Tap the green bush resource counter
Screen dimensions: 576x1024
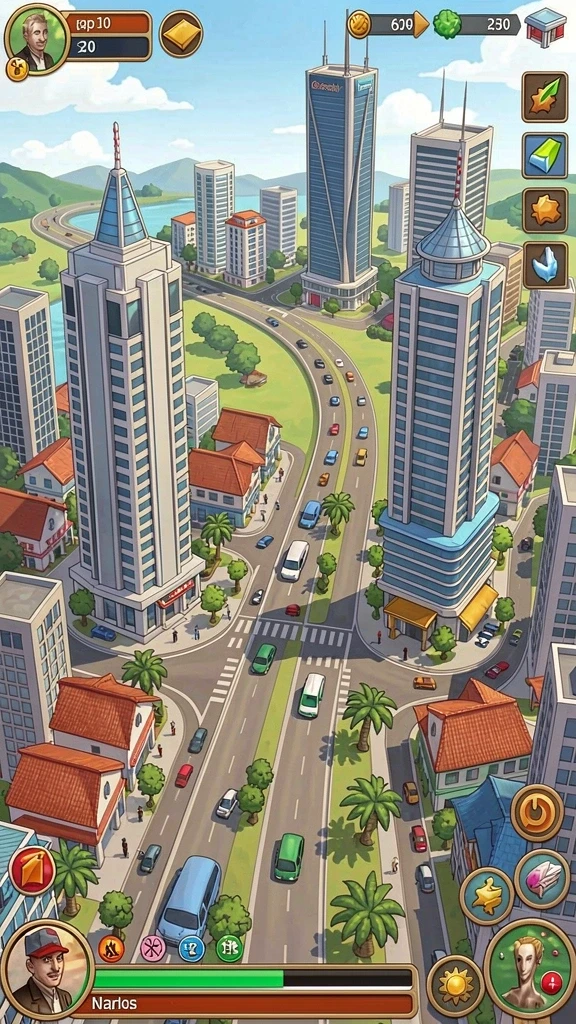pyautogui.click(x=477, y=25)
